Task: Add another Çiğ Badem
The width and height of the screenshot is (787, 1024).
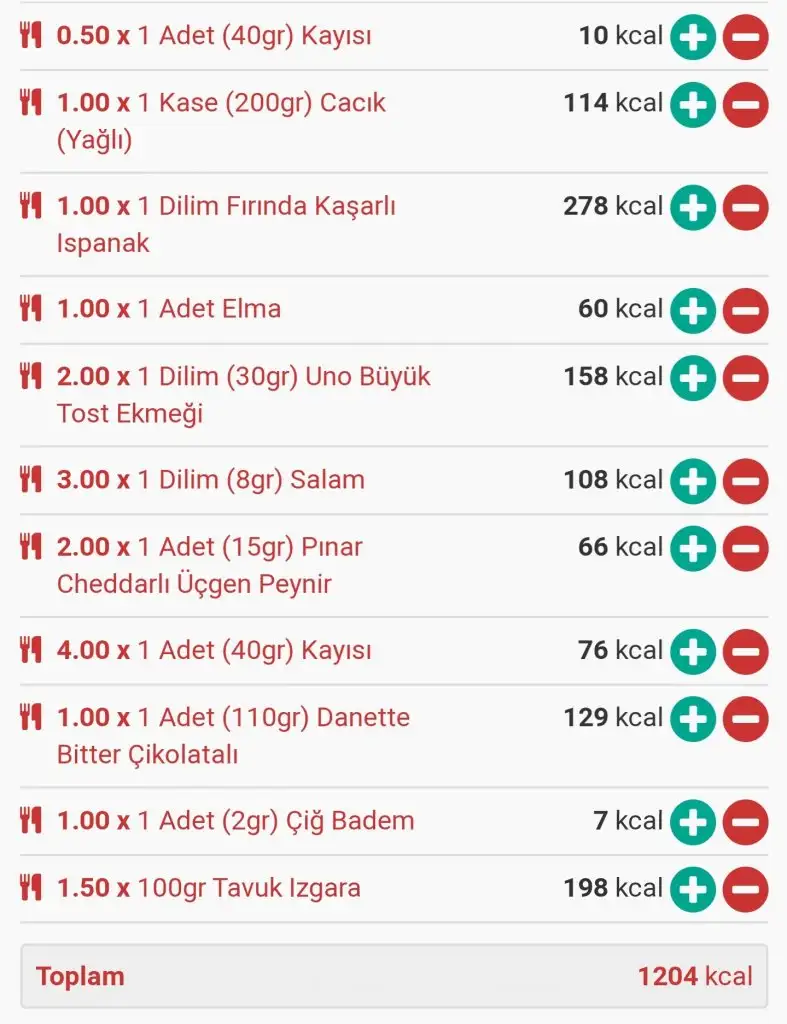Action: [693, 822]
